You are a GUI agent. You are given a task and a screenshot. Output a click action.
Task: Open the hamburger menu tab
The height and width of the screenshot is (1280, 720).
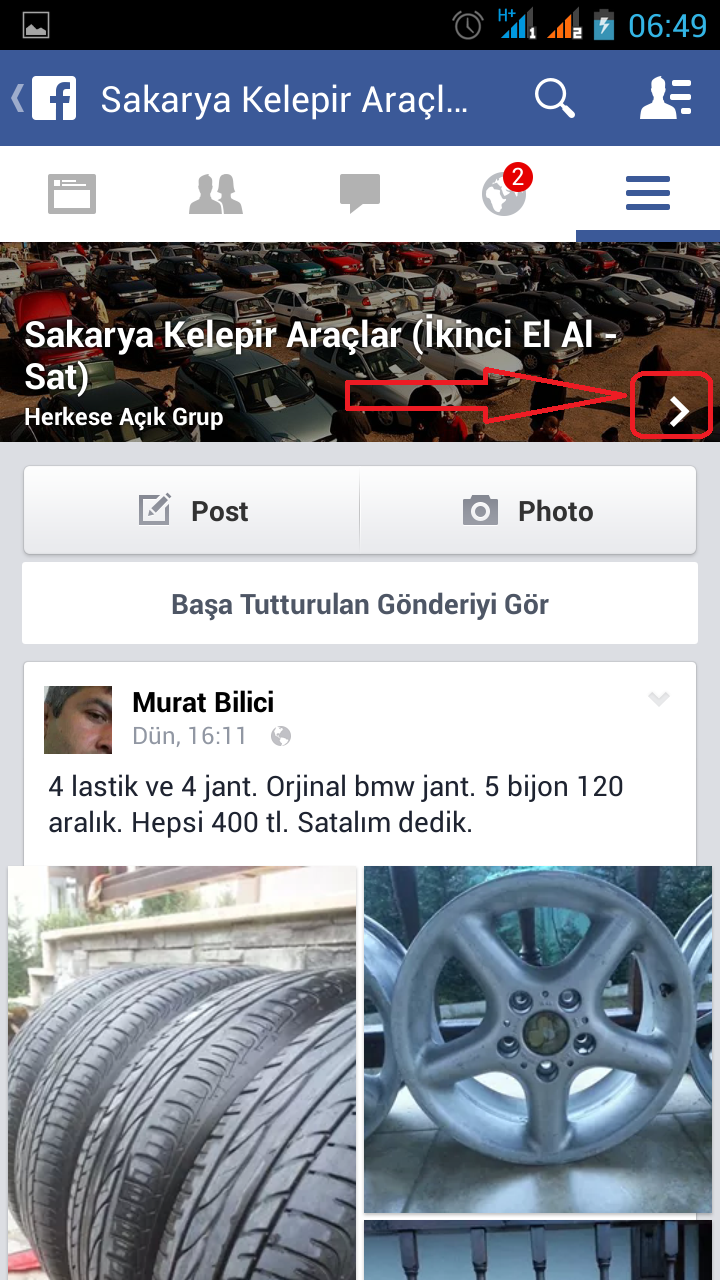coord(648,194)
